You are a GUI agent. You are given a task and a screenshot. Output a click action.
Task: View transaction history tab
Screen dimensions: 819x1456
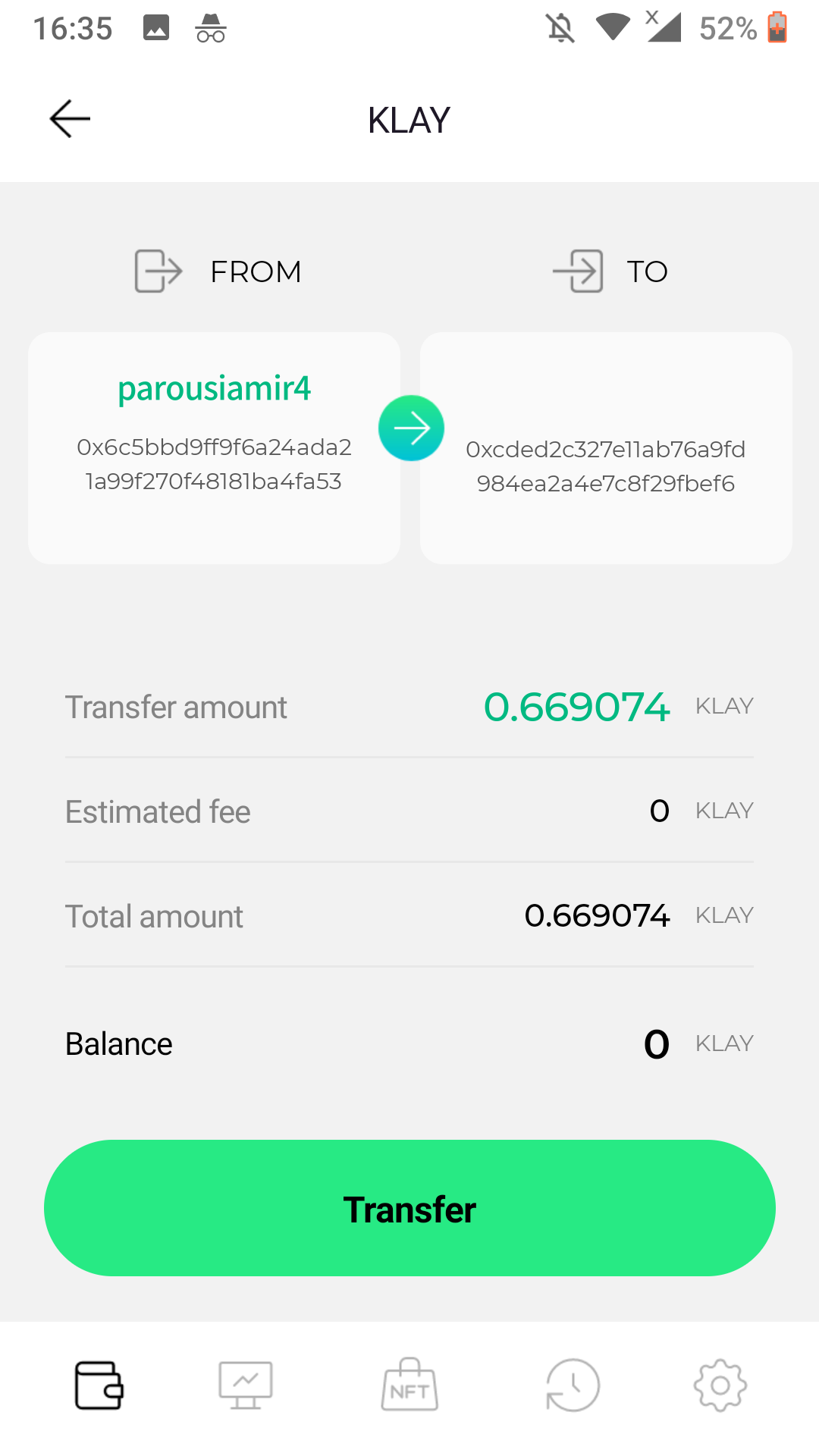[573, 1385]
